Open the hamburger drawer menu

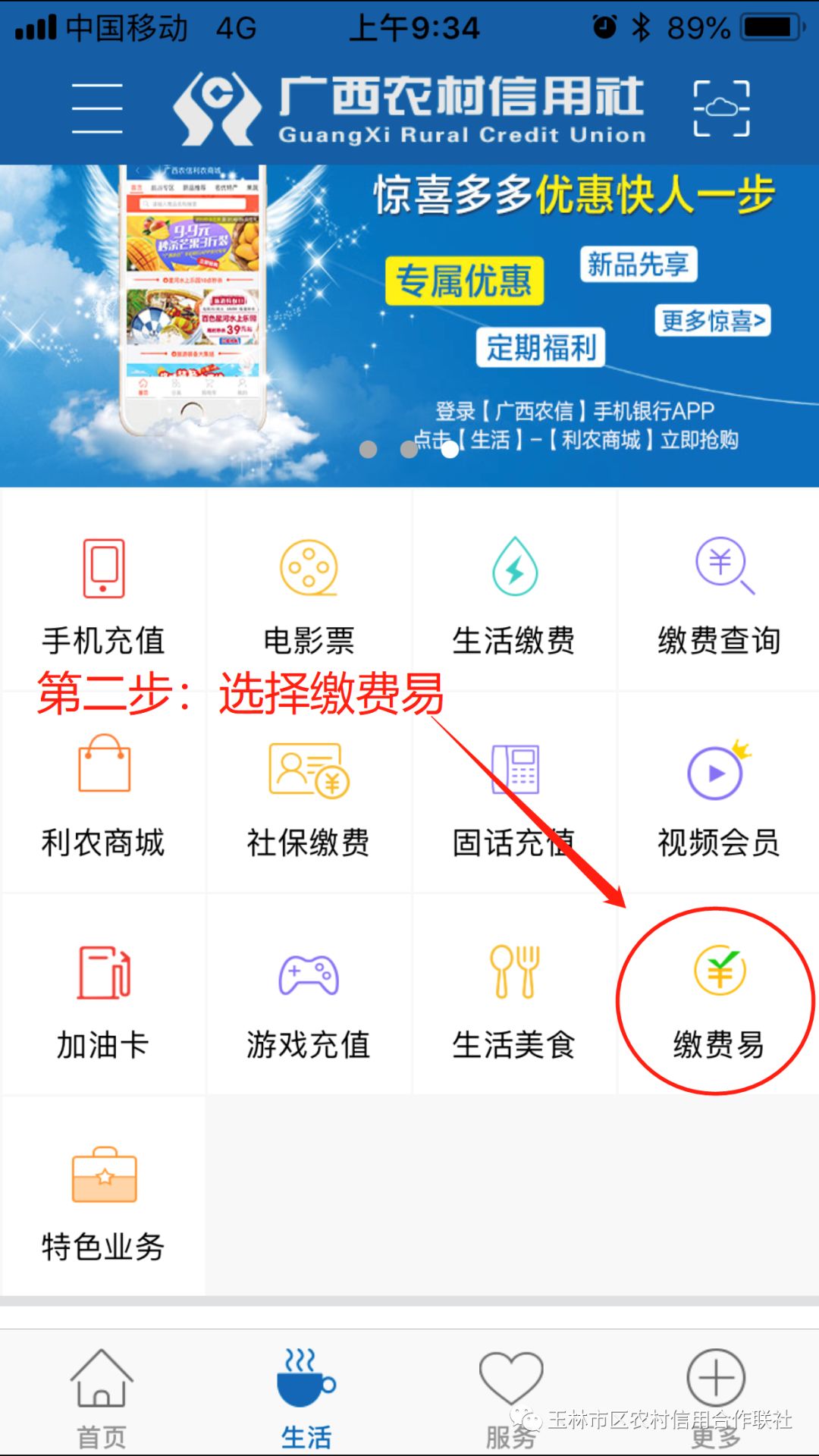click(x=97, y=108)
